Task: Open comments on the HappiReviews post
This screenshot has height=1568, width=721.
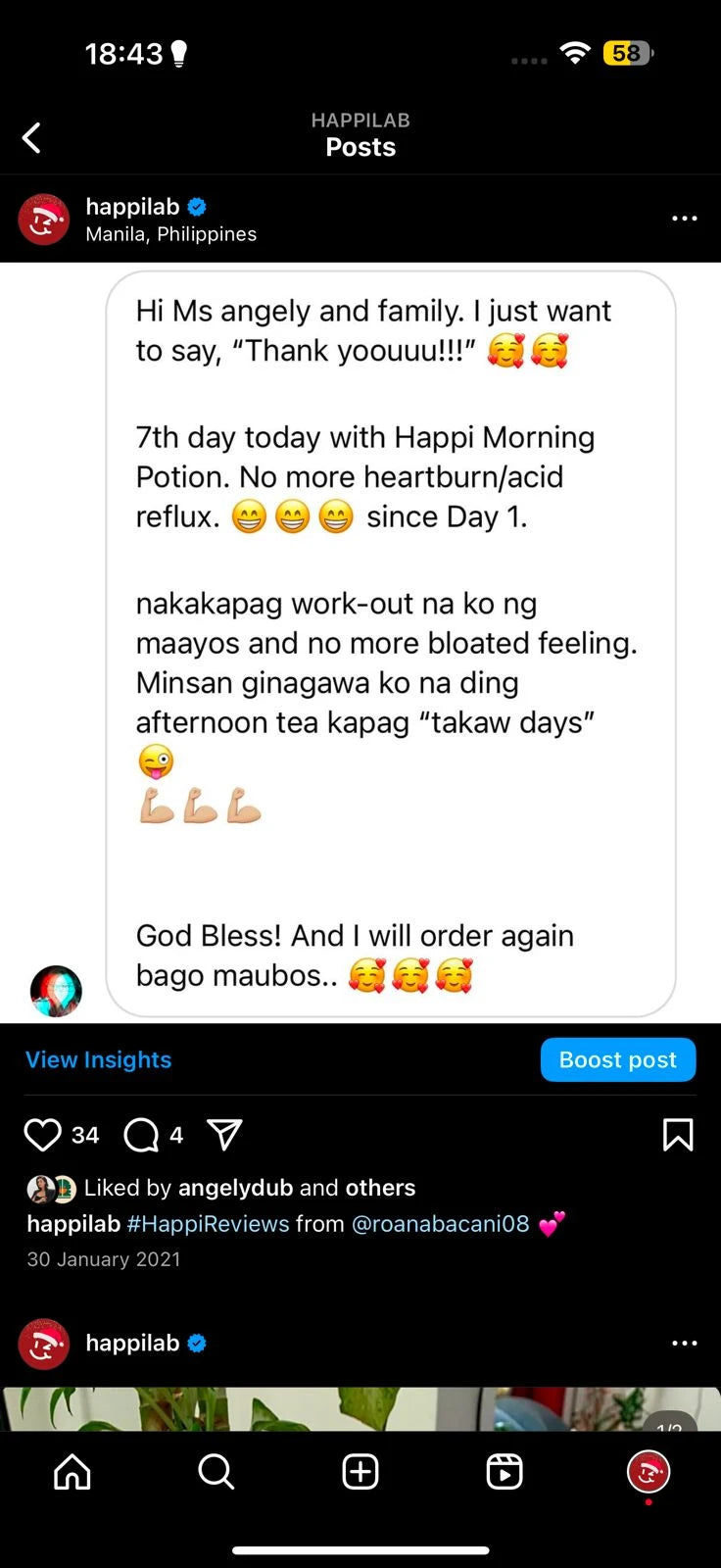Action: coord(142,1135)
